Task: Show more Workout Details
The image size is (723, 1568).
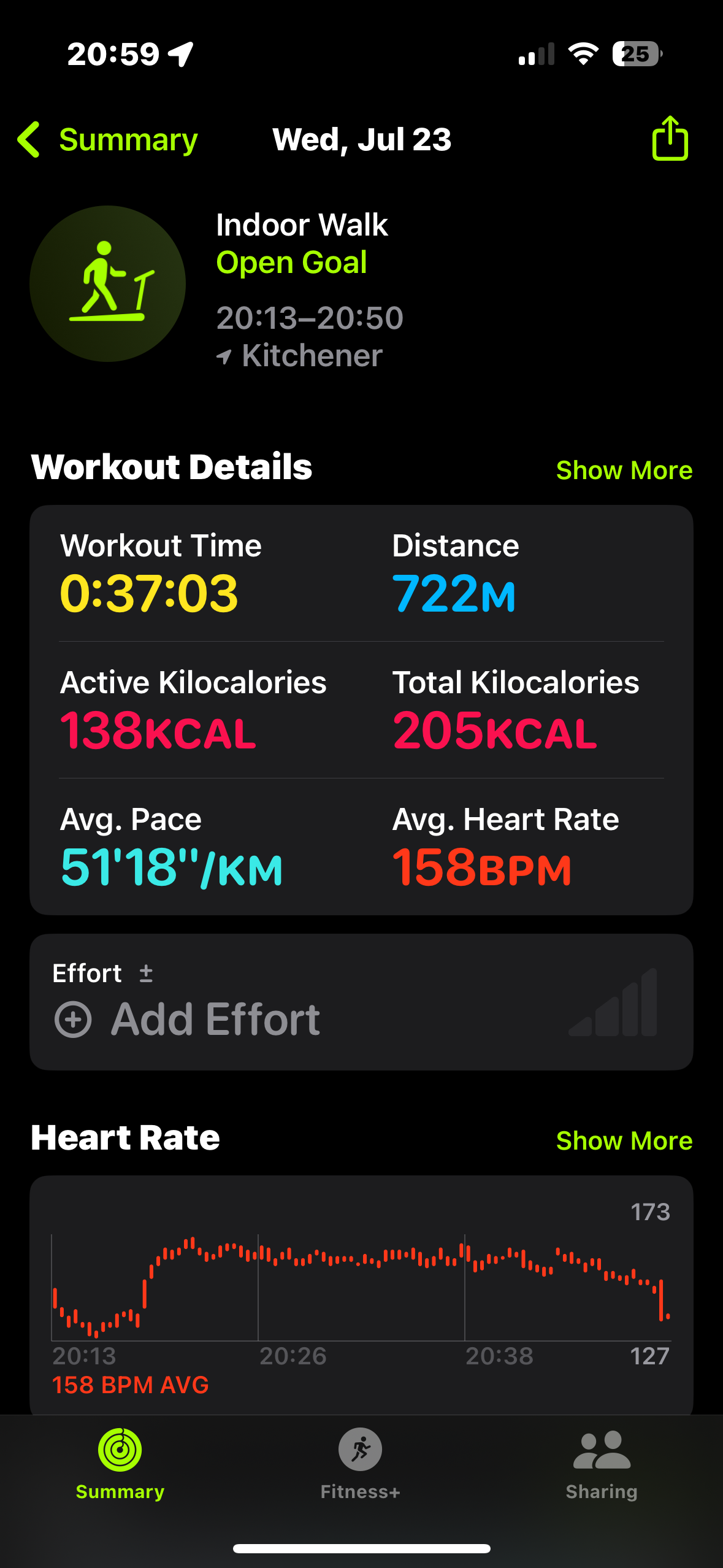Action: [624, 471]
